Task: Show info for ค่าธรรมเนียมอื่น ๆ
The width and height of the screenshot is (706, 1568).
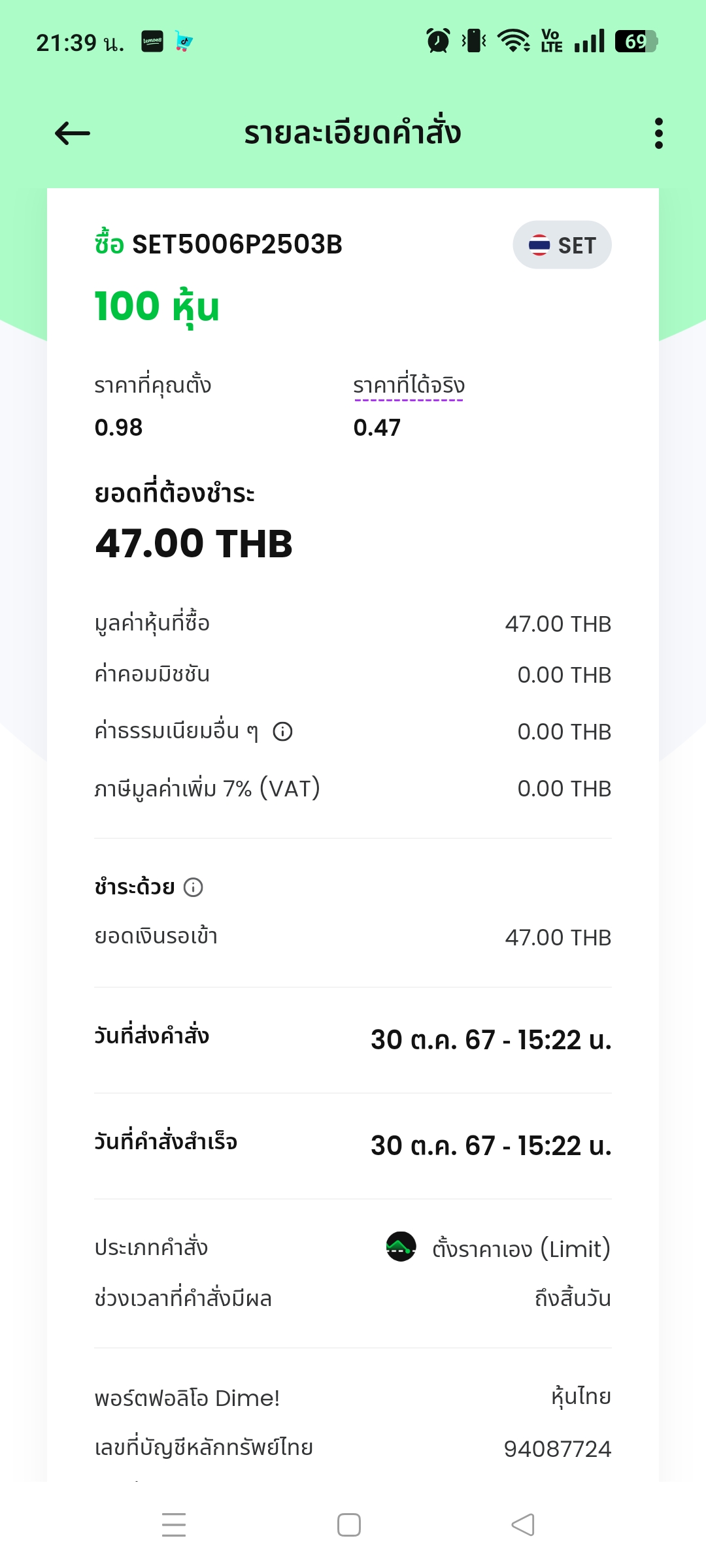Action: click(x=282, y=731)
